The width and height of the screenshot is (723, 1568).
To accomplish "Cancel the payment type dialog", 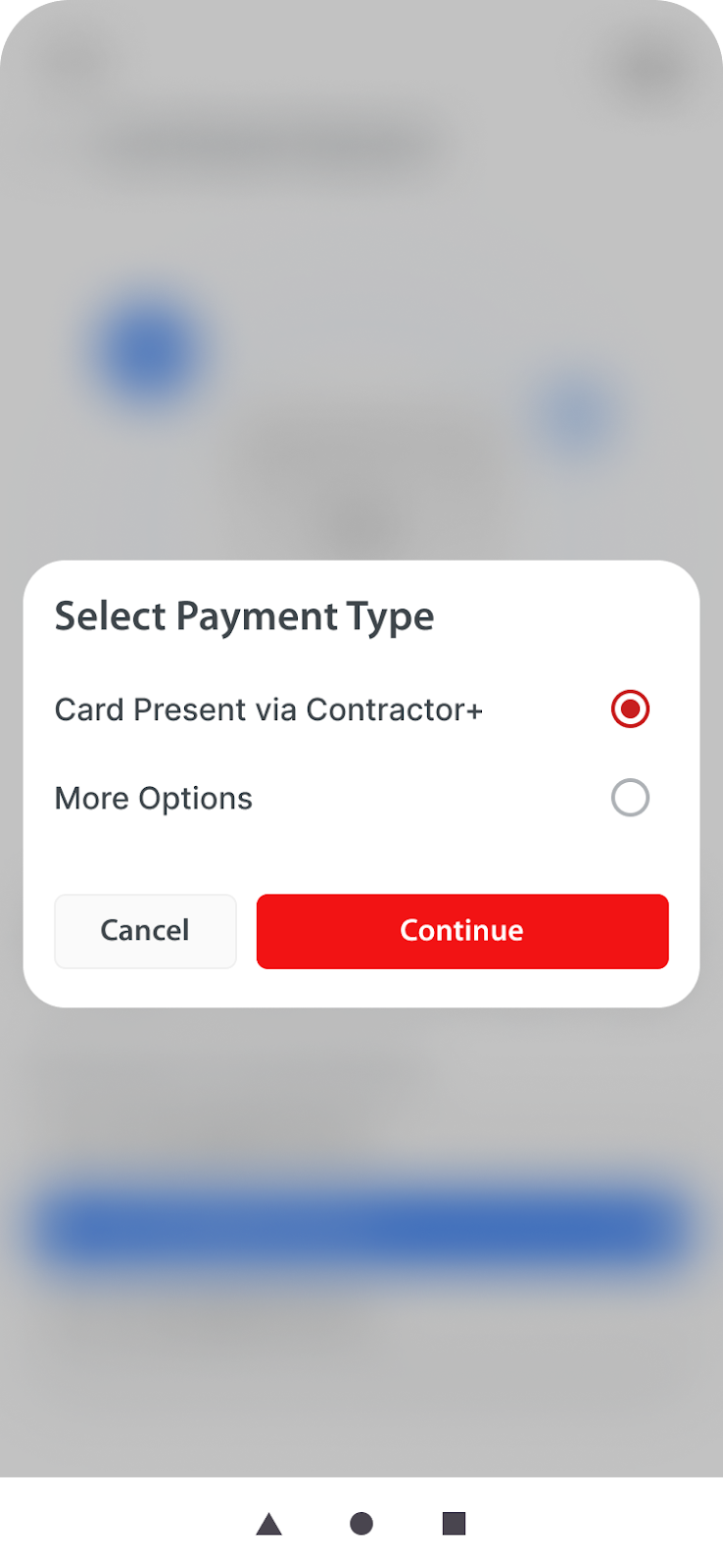I will 145,930.
